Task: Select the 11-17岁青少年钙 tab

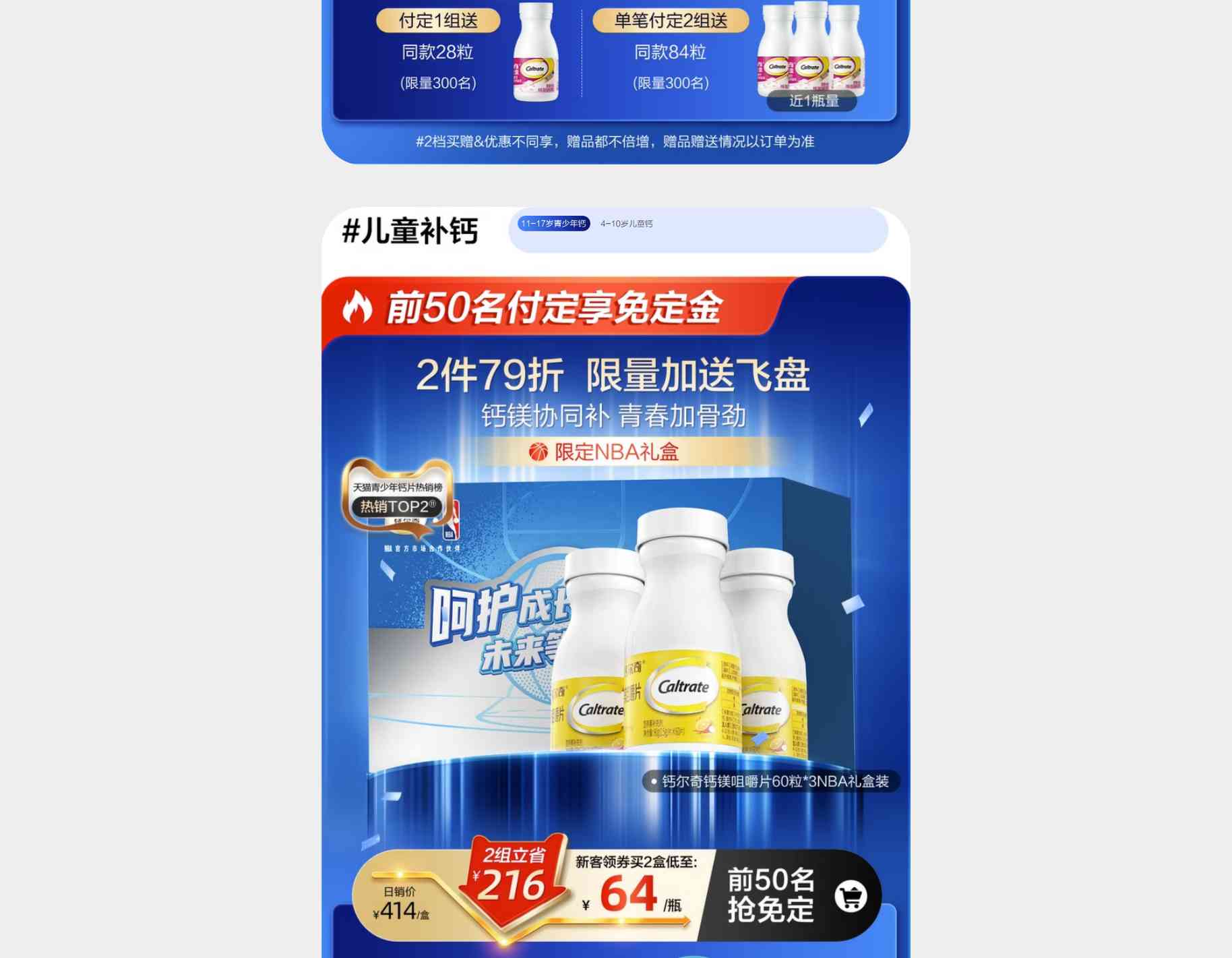Action: (x=553, y=224)
